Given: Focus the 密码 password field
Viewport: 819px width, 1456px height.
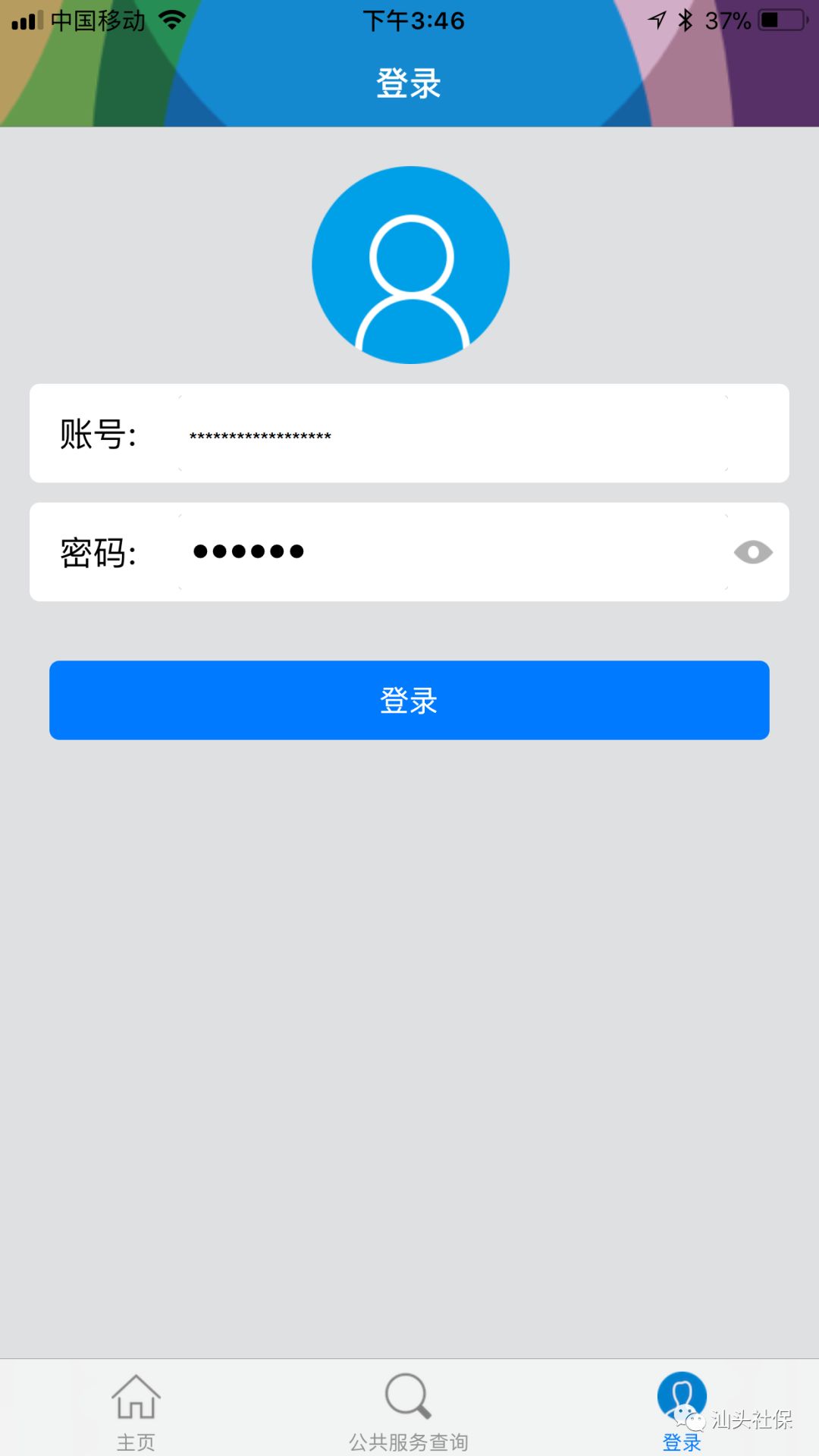Looking at the screenshot, I should click(x=452, y=552).
